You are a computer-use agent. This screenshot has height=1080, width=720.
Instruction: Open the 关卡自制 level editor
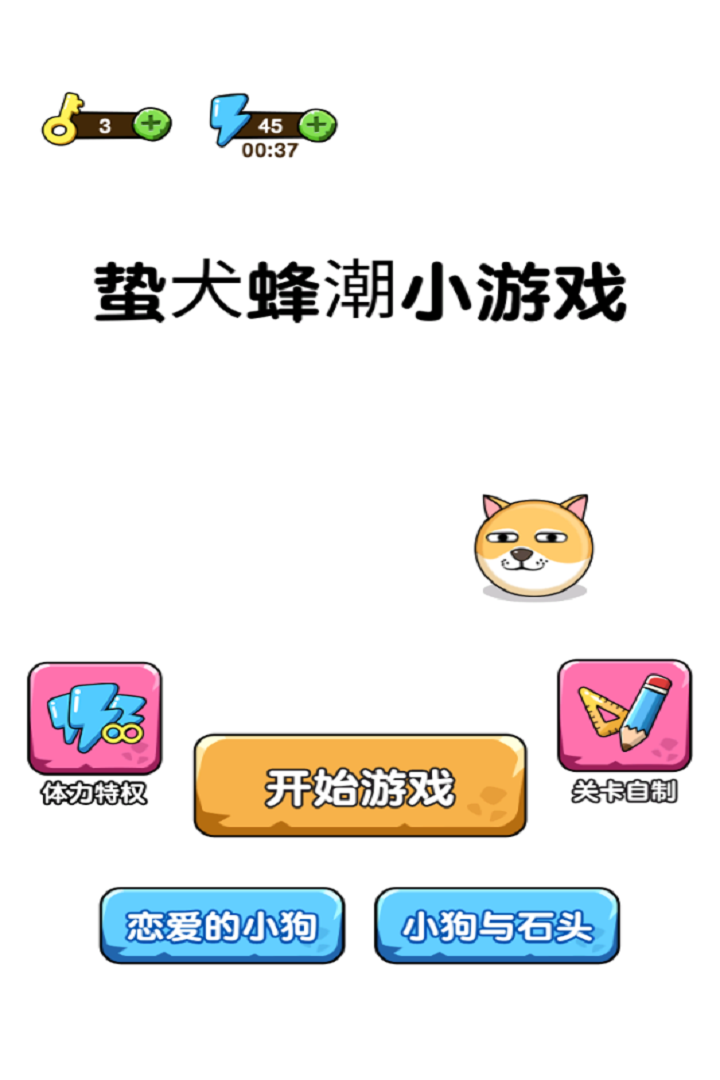click(624, 719)
